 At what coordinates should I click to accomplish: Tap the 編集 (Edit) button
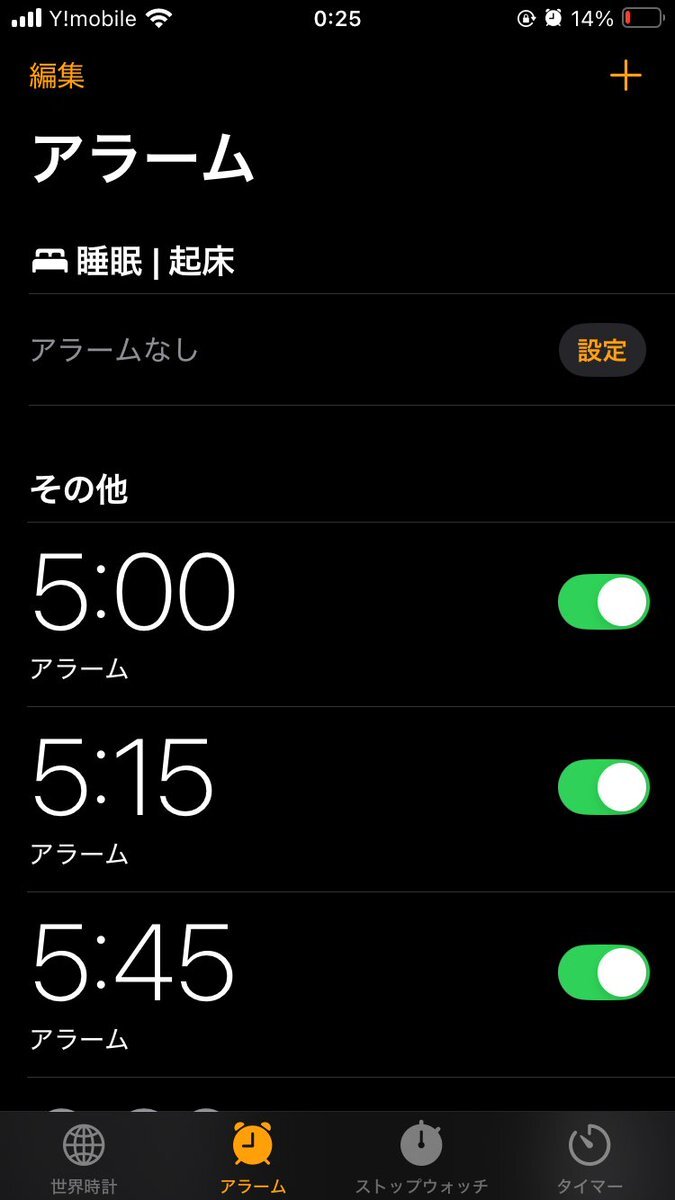point(57,76)
